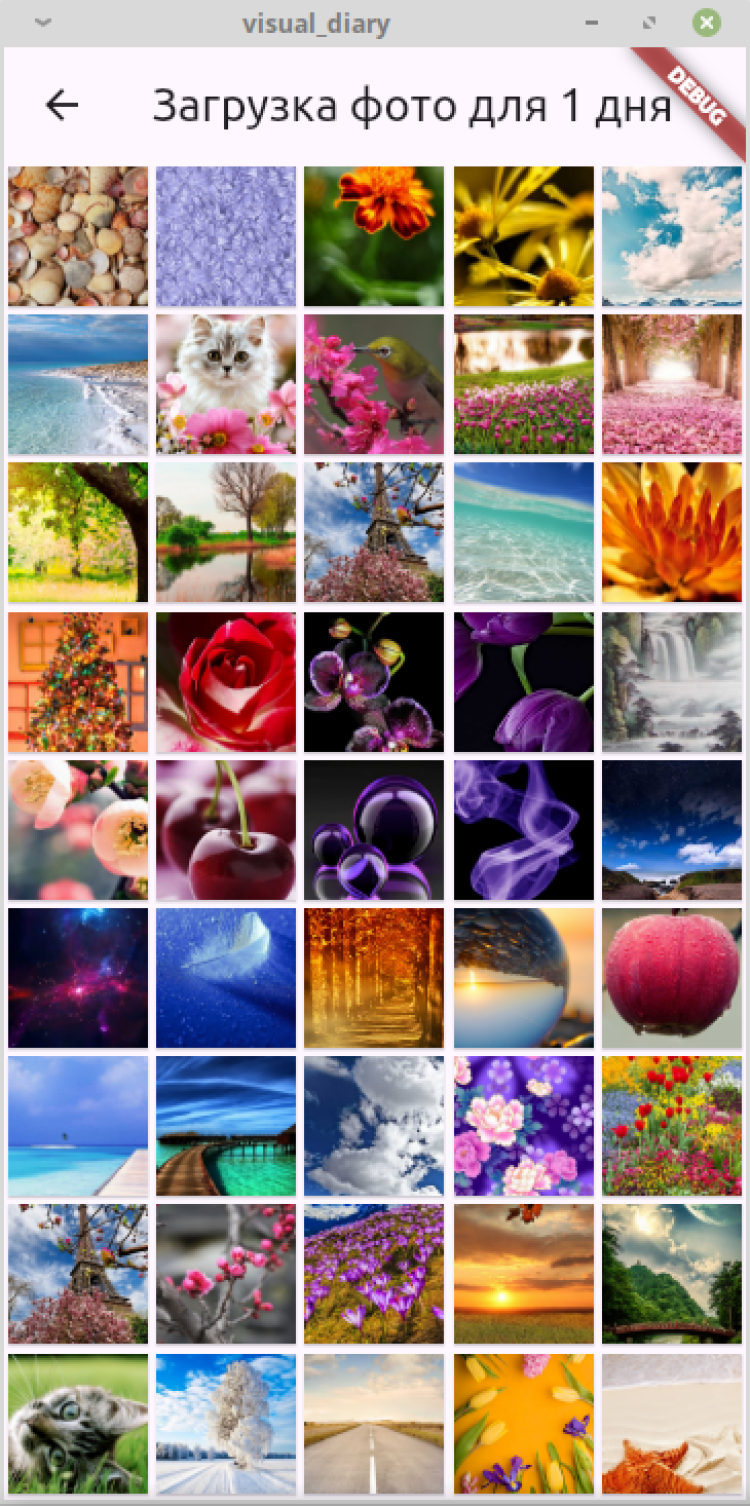The height and width of the screenshot is (1506, 750).
Task: Select the straight empty road photo
Action: tap(374, 1423)
